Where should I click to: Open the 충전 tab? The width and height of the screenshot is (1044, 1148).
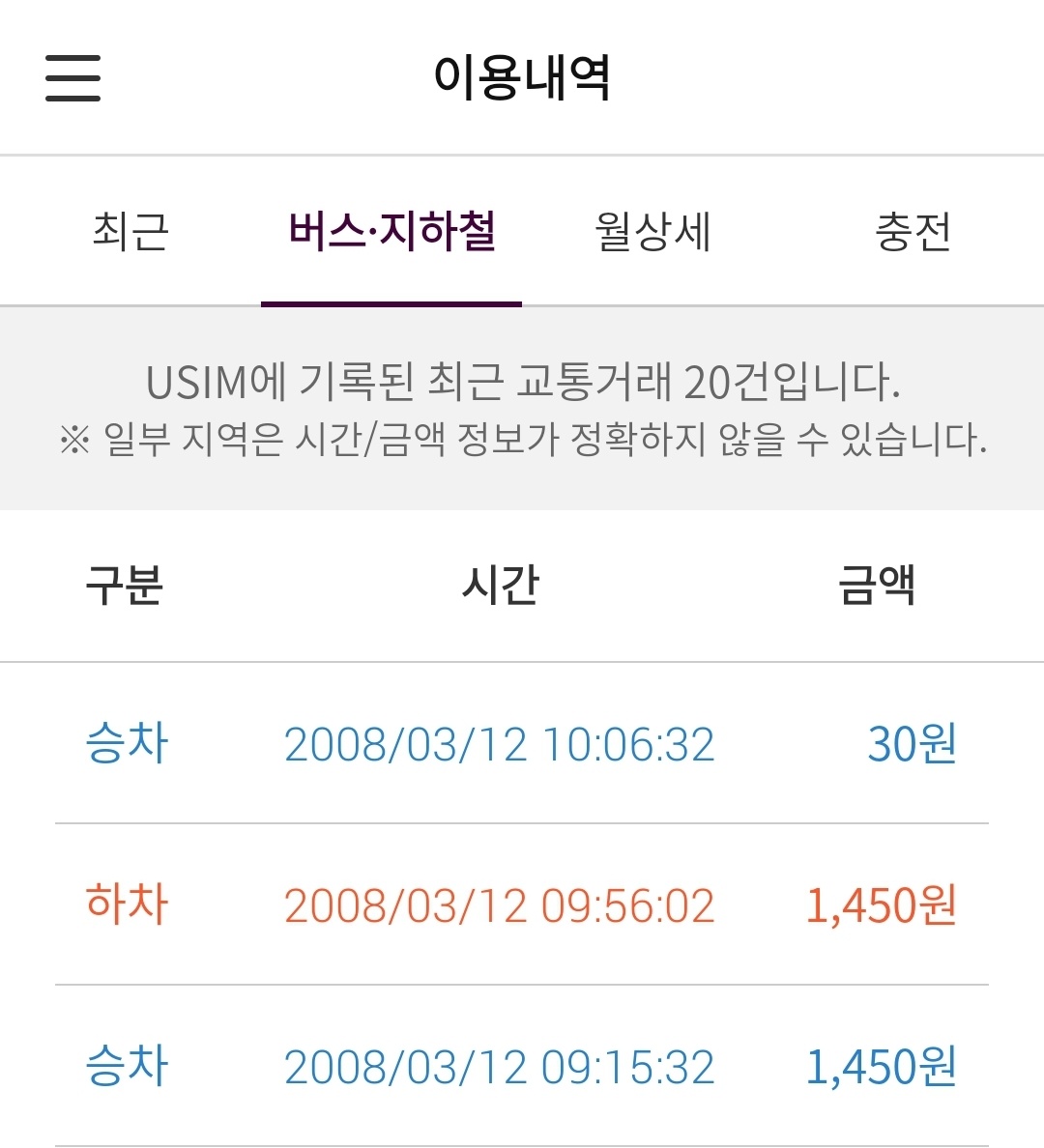click(x=913, y=231)
